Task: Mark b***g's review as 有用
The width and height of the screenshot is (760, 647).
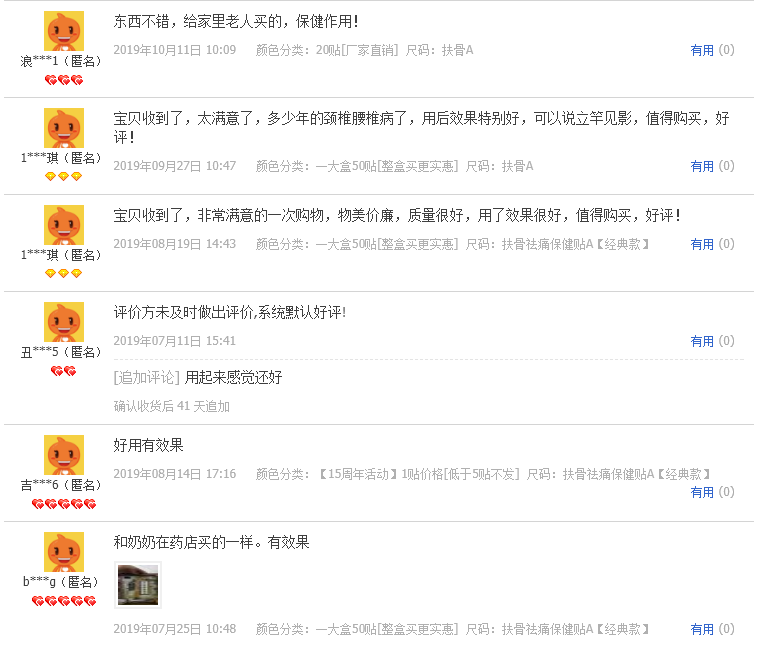Action: coord(702,630)
